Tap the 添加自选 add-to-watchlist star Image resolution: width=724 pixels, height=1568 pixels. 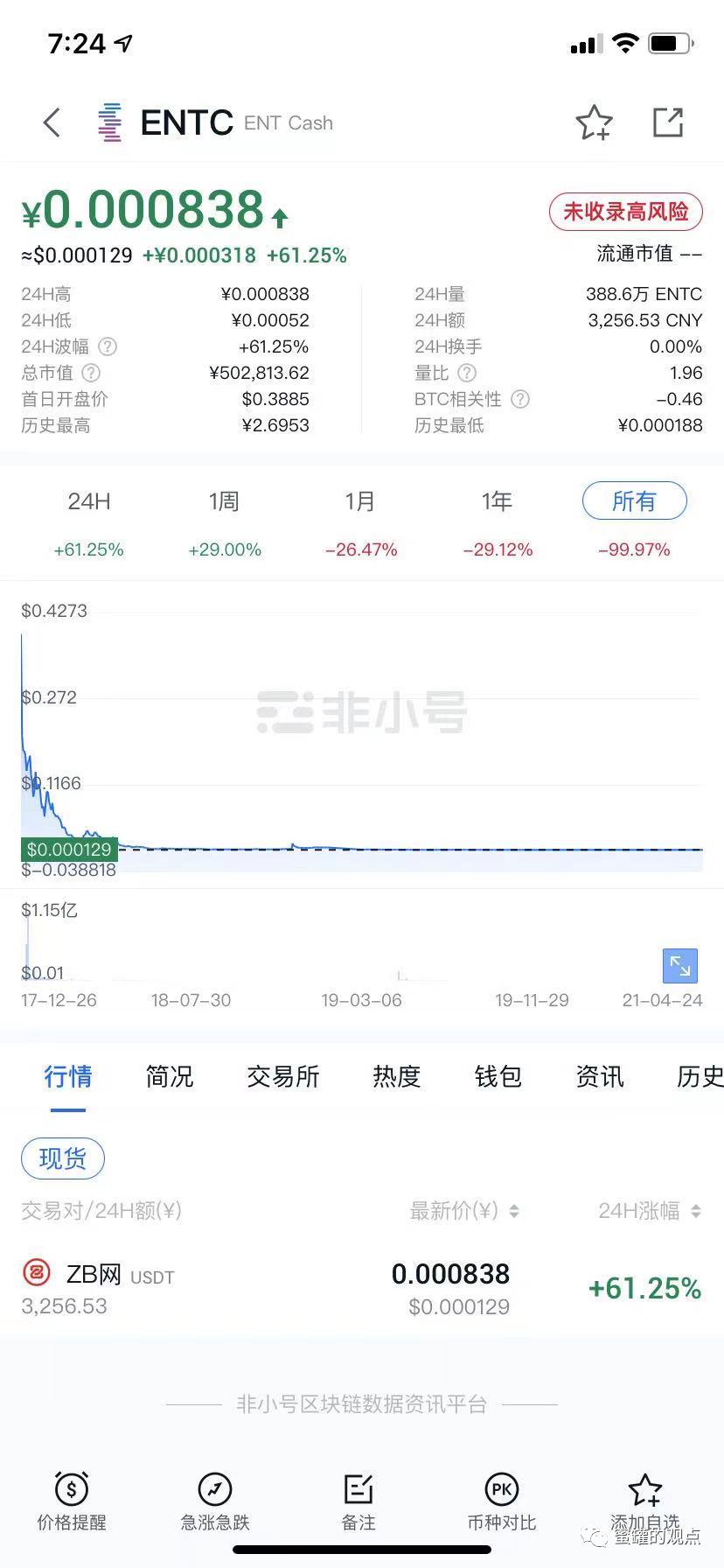tap(644, 1499)
